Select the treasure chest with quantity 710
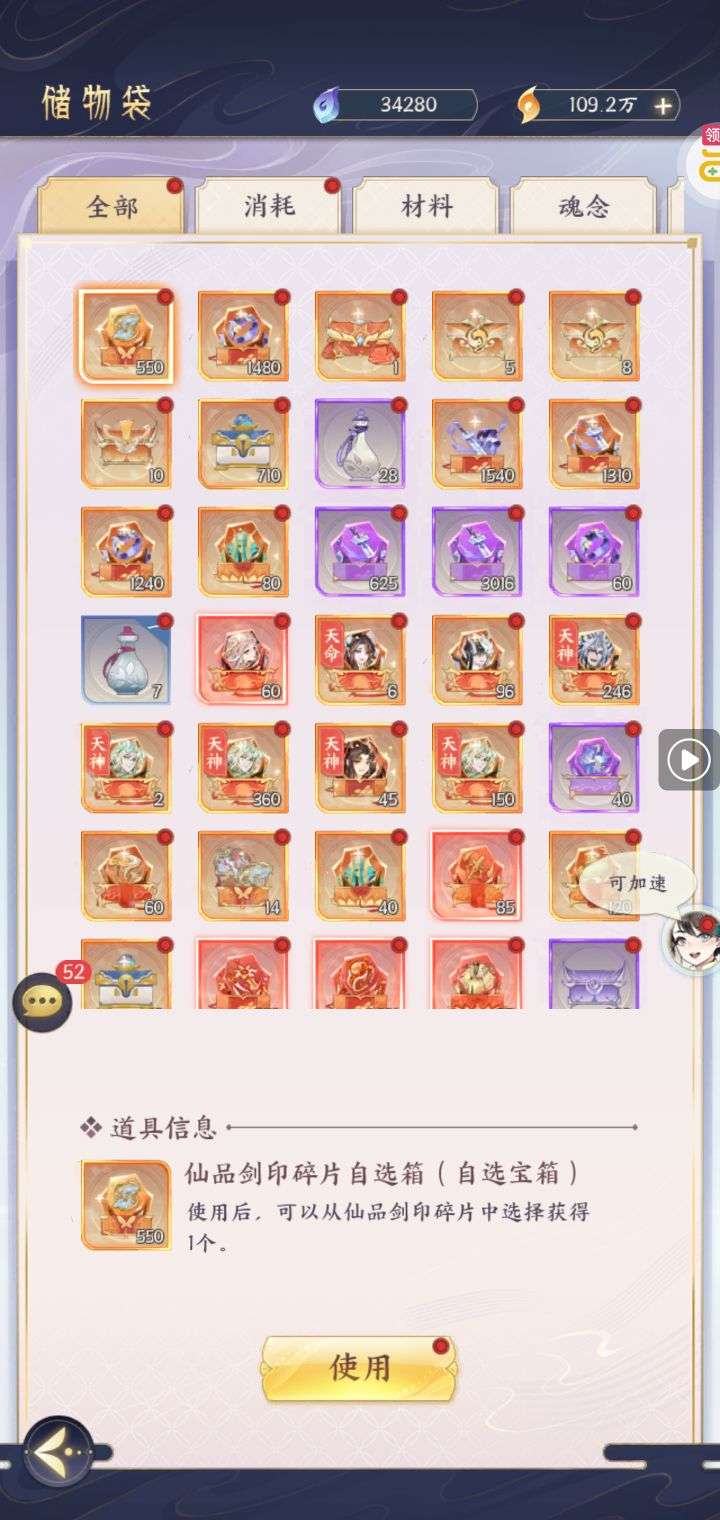 tap(242, 444)
